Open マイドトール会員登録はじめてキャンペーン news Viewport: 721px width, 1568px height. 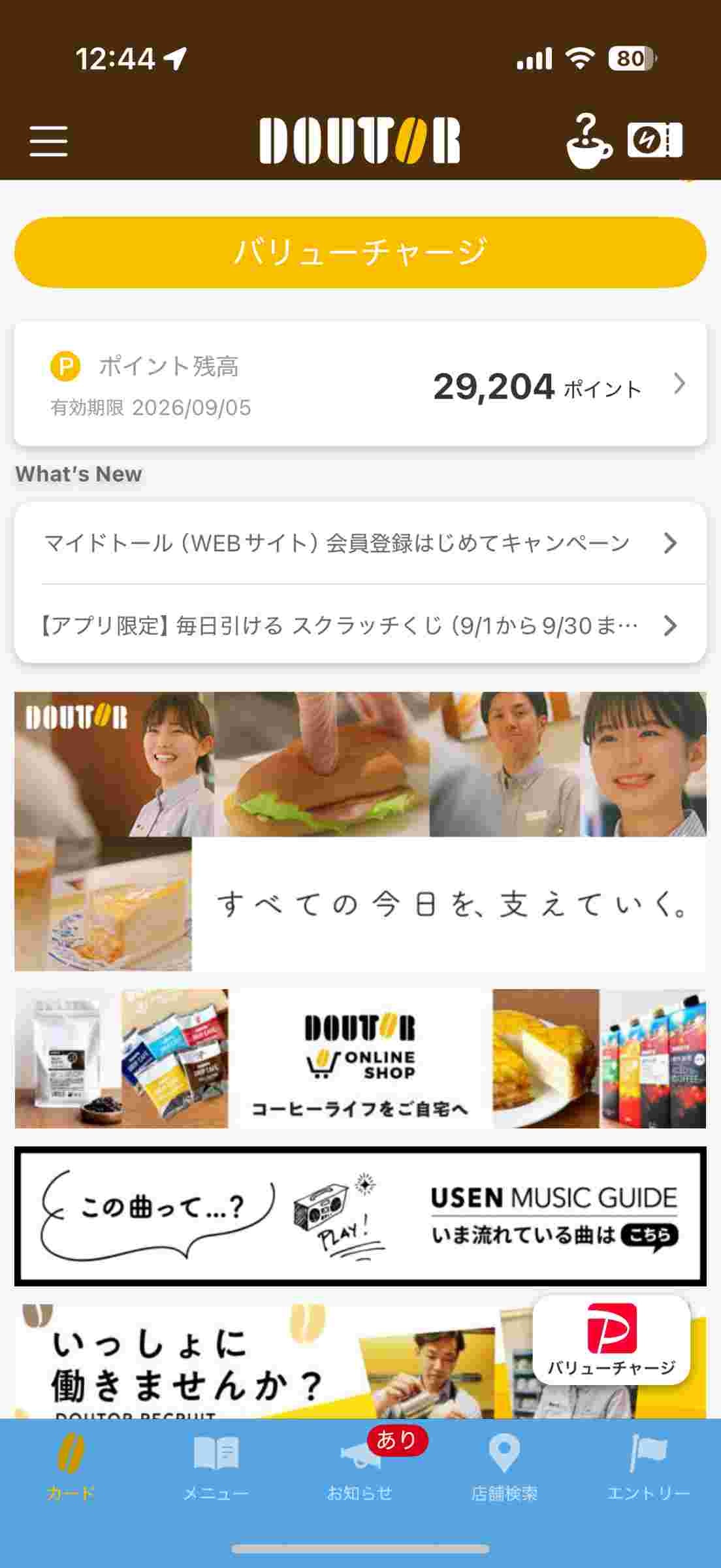(x=360, y=543)
